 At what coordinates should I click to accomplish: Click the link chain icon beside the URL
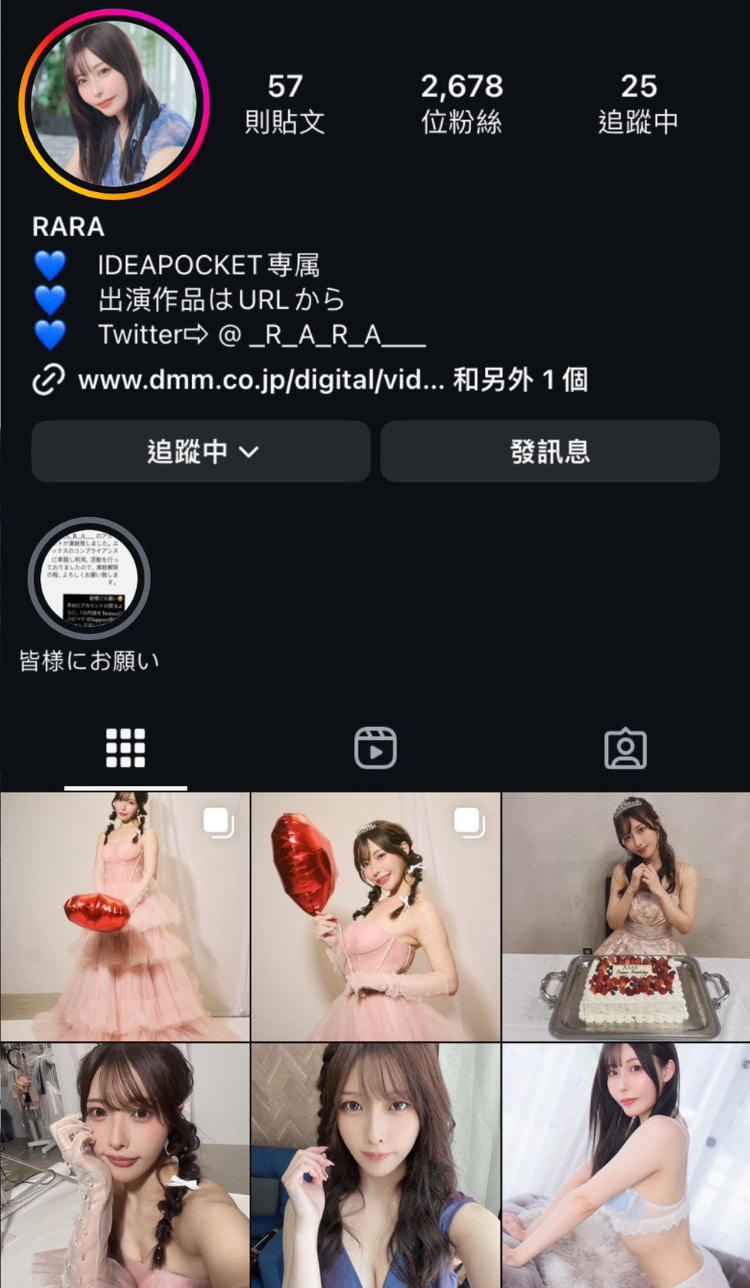point(49,380)
